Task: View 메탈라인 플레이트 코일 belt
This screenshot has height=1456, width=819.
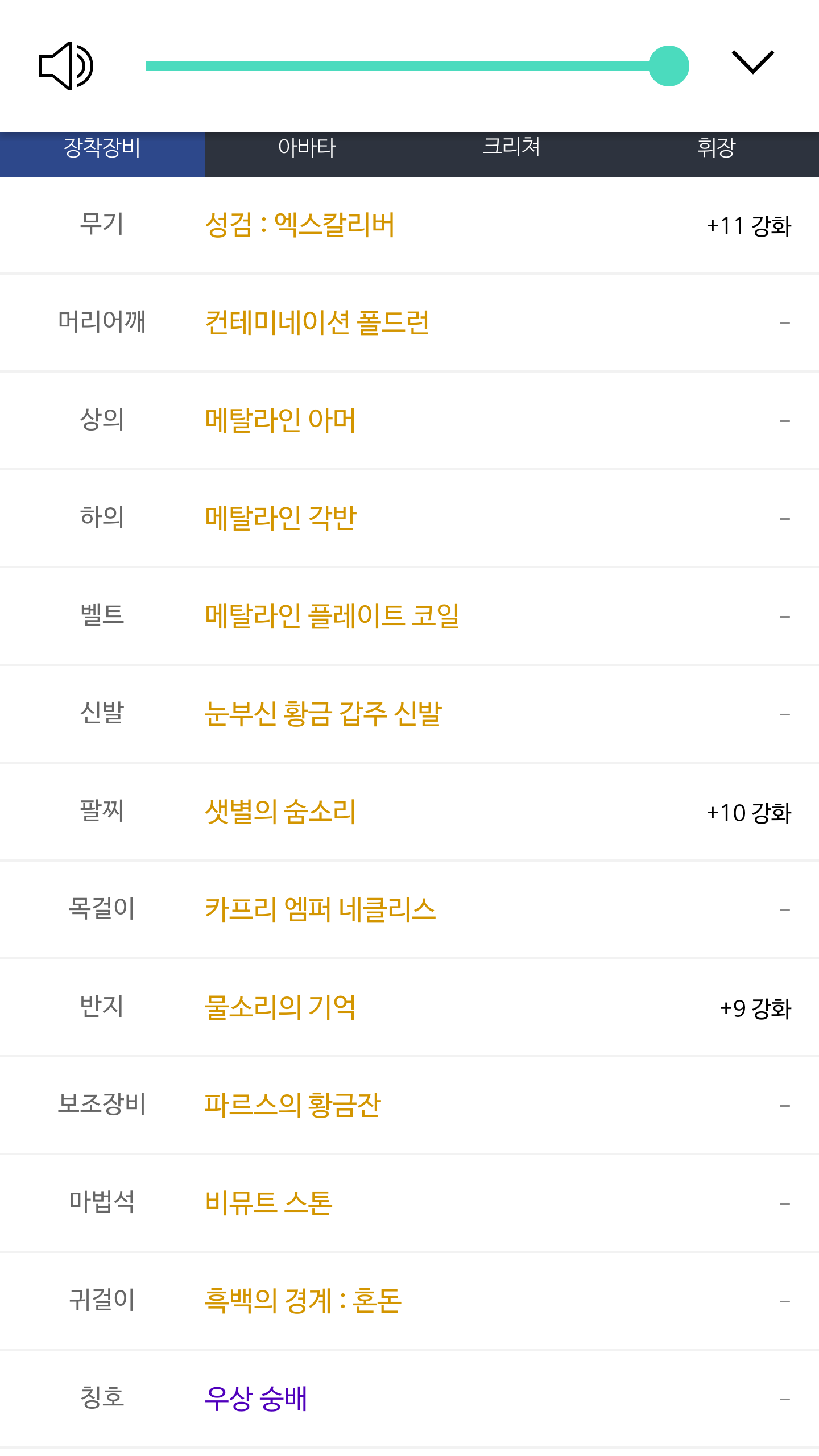Action: click(x=332, y=617)
